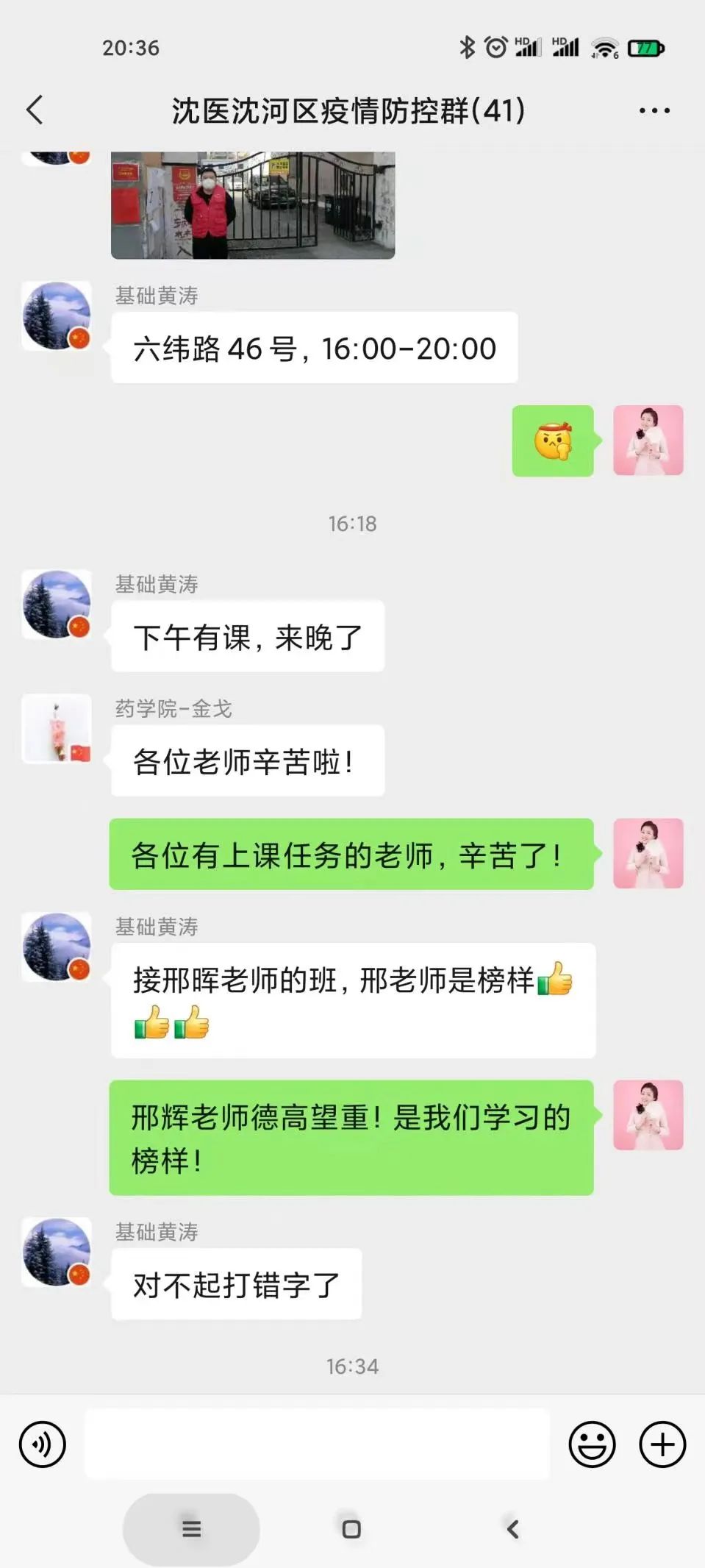The image size is (705, 1568).
Task: Open the plus attachments menu
Action: click(x=662, y=1444)
